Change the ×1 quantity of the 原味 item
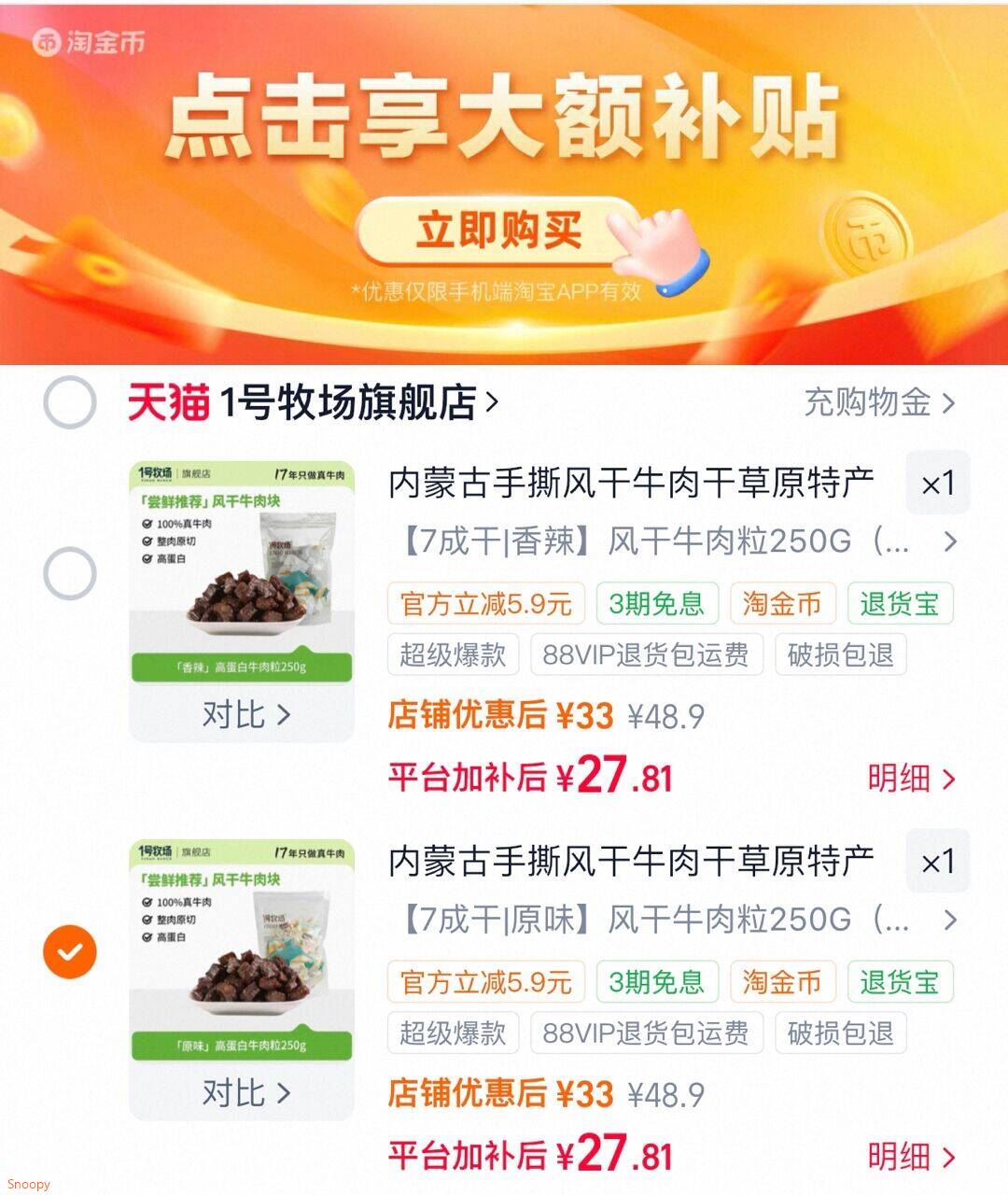Image resolution: width=1008 pixels, height=1195 pixels. (x=937, y=862)
